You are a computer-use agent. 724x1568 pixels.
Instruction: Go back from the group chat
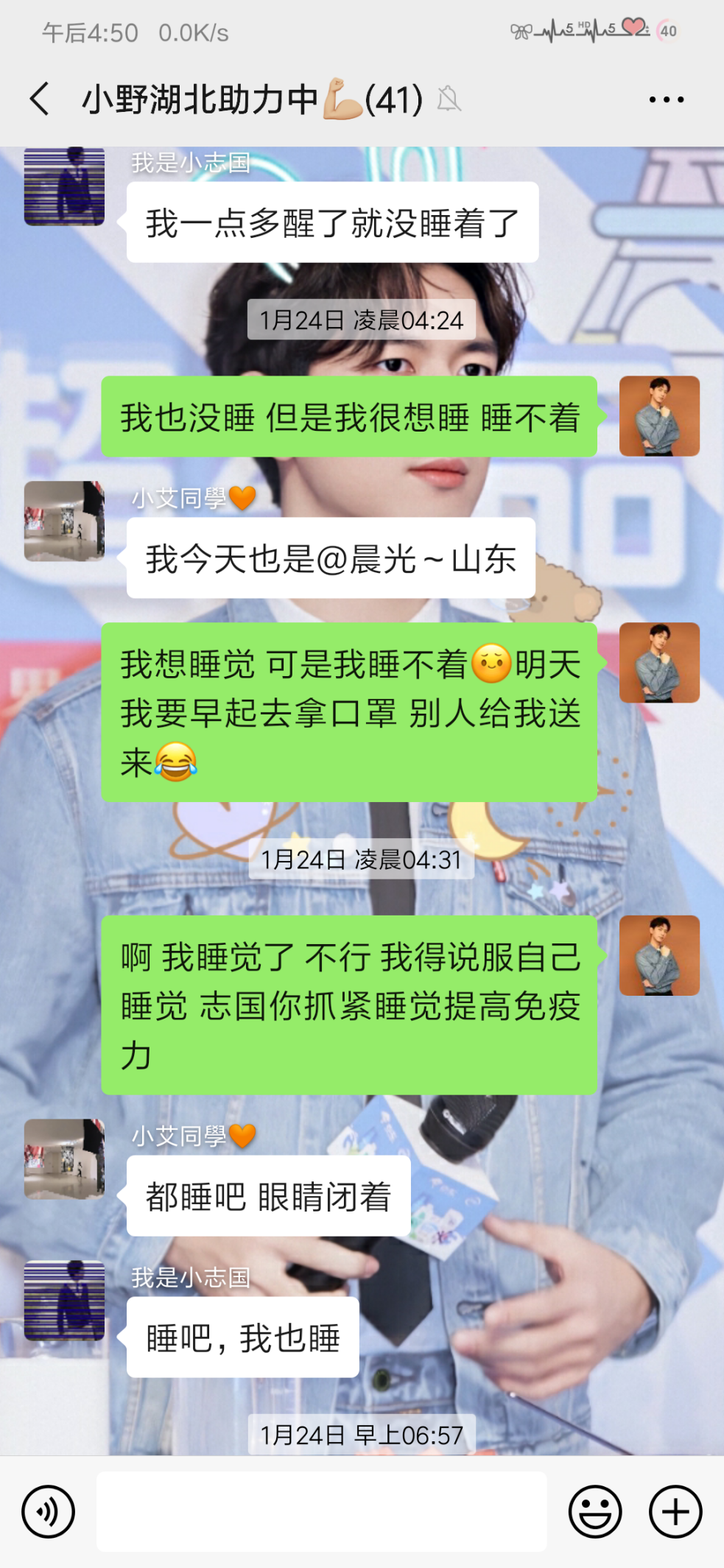(40, 99)
